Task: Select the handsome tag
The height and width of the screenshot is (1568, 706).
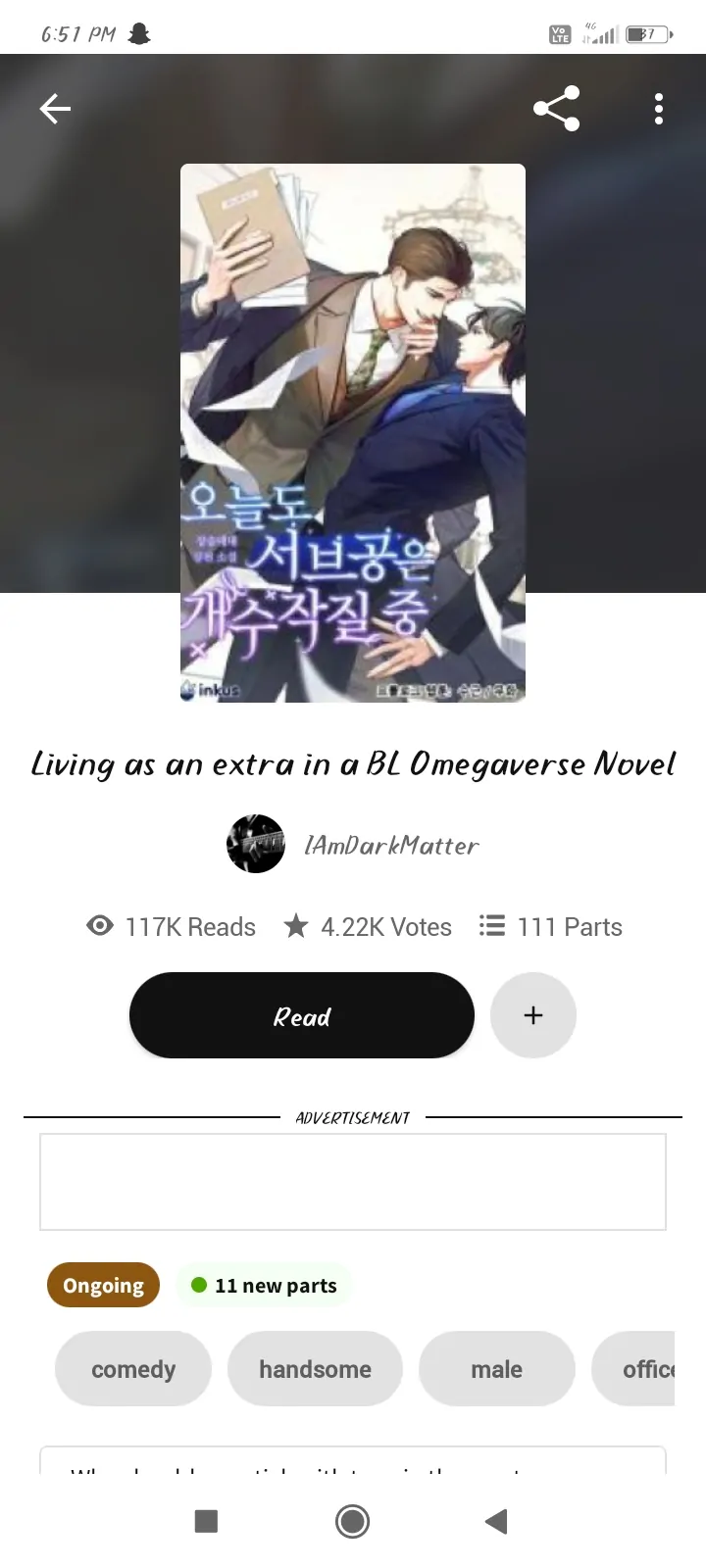Action: point(315,1369)
